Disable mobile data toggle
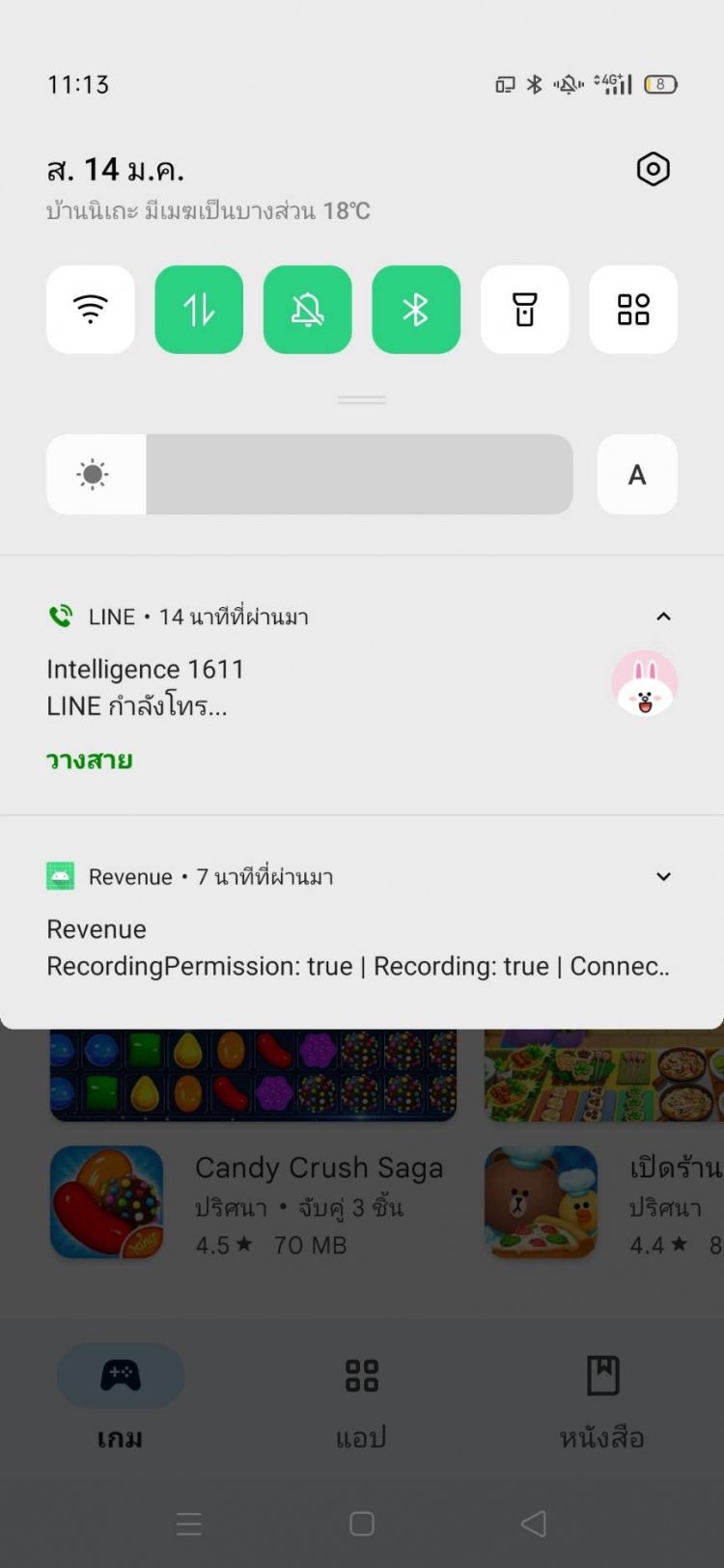 point(199,310)
